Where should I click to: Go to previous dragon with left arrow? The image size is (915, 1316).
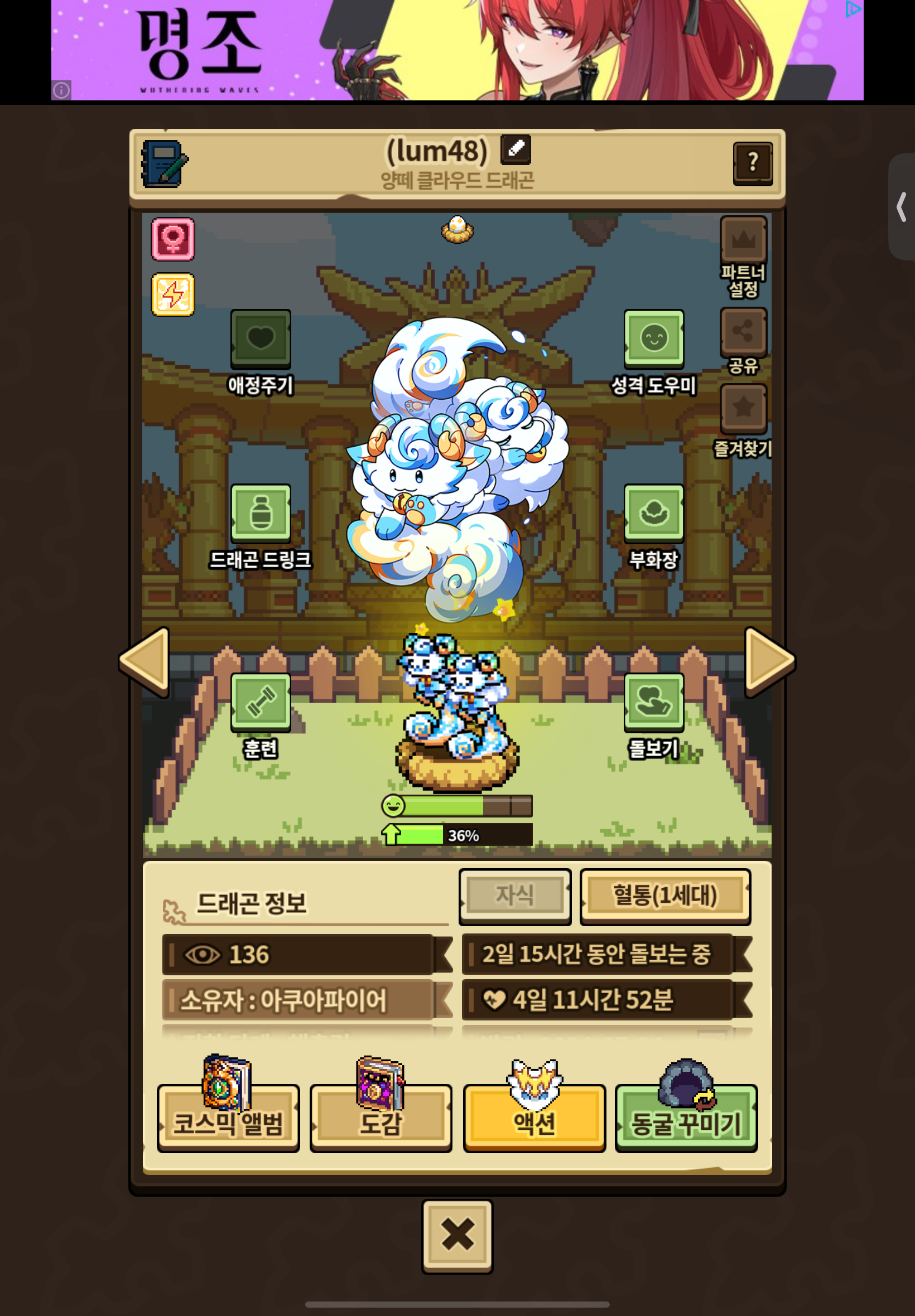click(146, 661)
